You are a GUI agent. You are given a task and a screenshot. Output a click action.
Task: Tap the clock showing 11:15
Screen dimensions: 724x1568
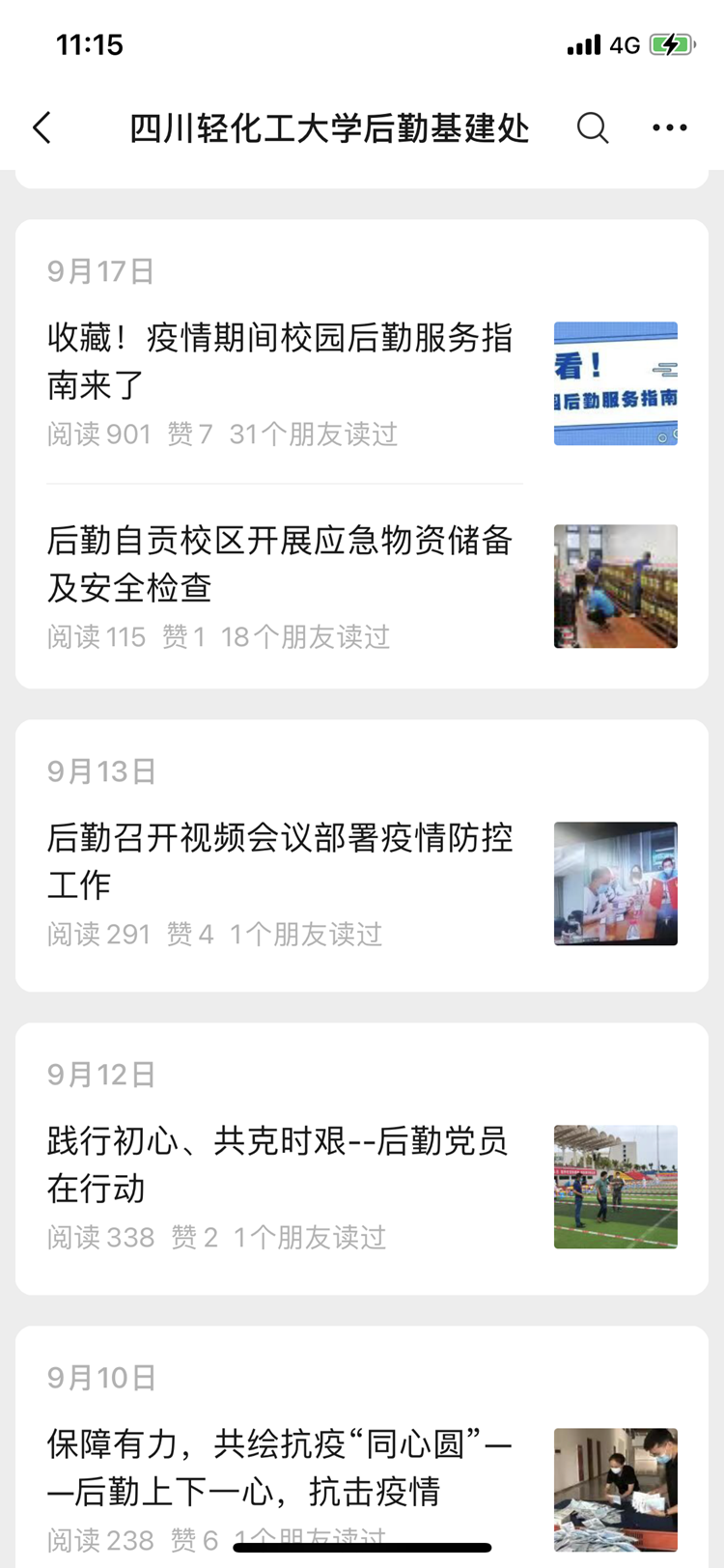coord(92,43)
